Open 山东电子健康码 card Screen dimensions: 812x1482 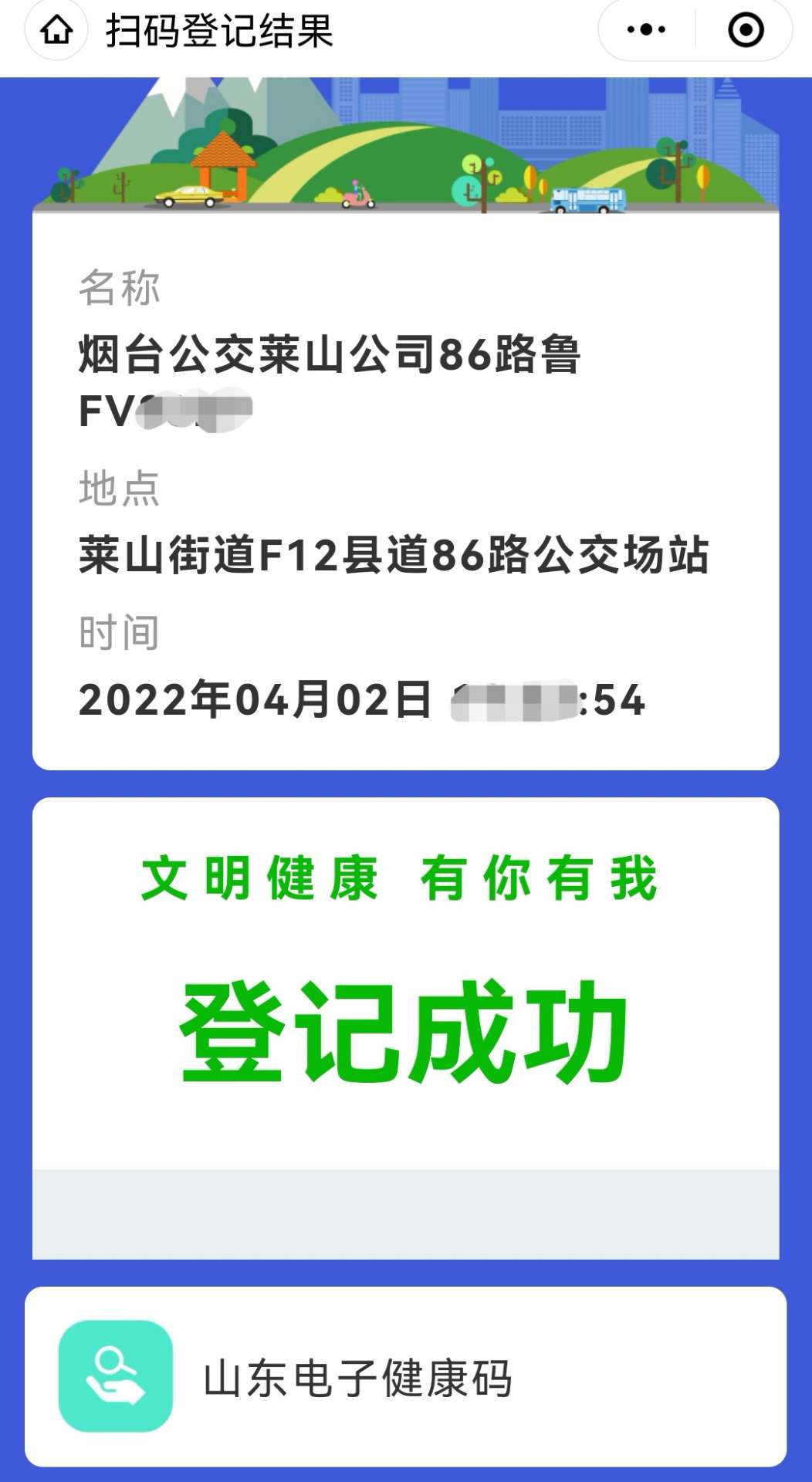(x=405, y=1377)
